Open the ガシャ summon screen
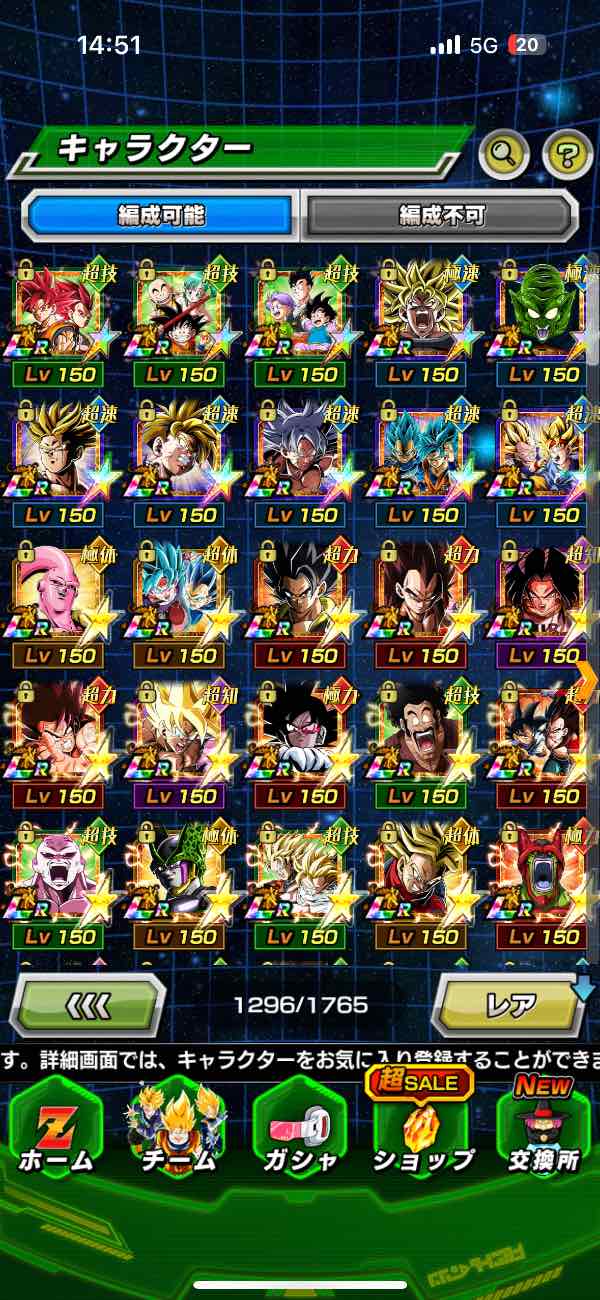 point(300,1128)
